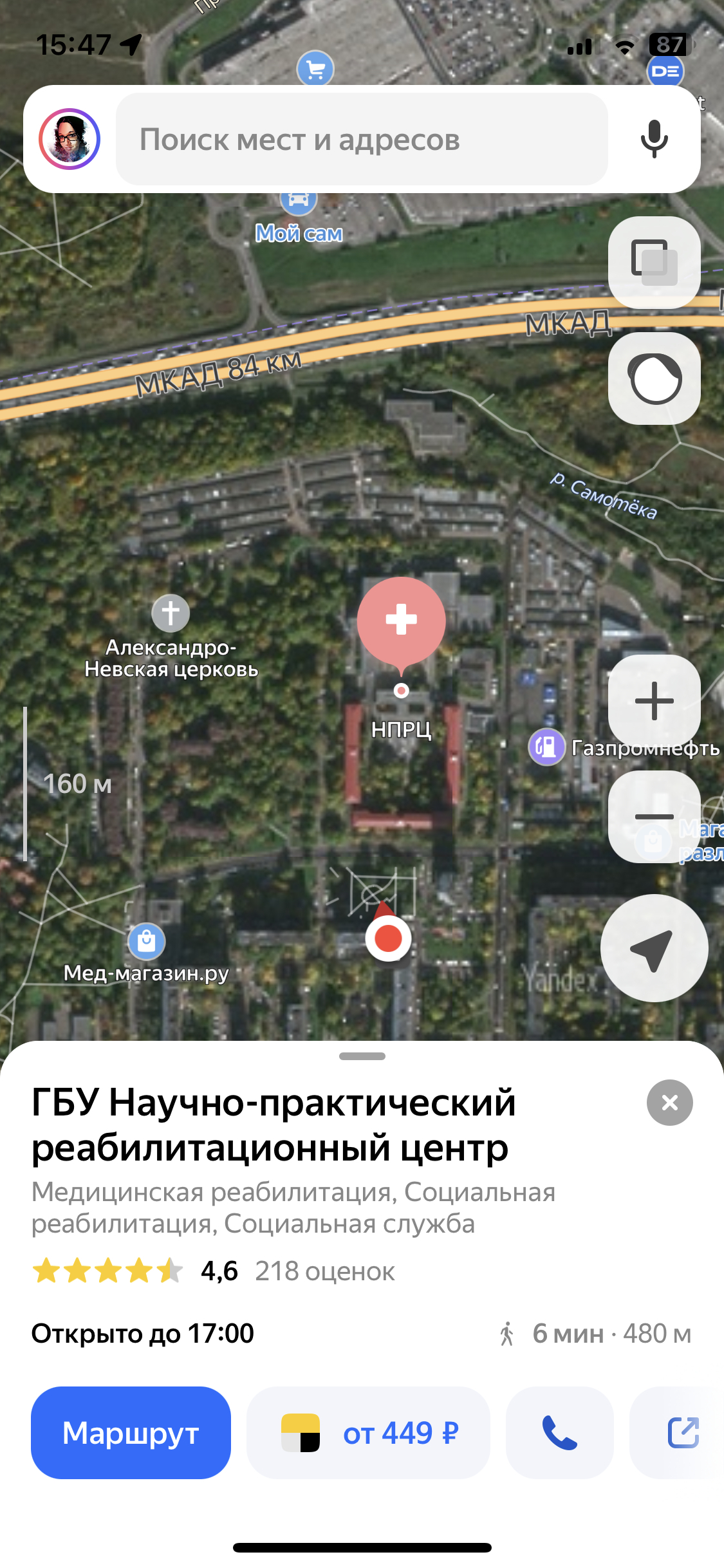Zoom in on the map
This screenshot has width=724, height=1568.
[654, 700]
